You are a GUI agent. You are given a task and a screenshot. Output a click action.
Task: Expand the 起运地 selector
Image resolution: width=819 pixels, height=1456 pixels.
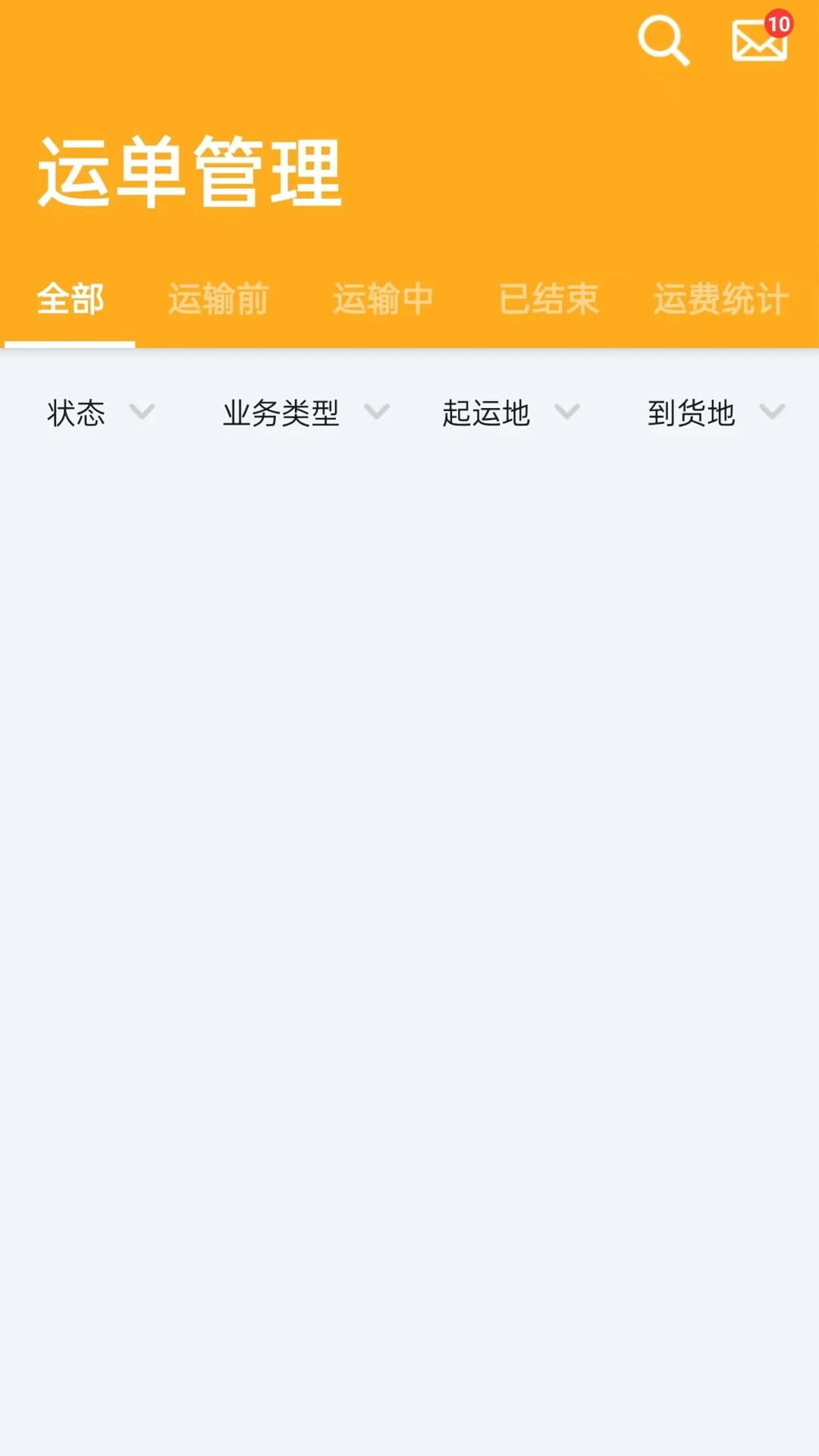[508, 413]
